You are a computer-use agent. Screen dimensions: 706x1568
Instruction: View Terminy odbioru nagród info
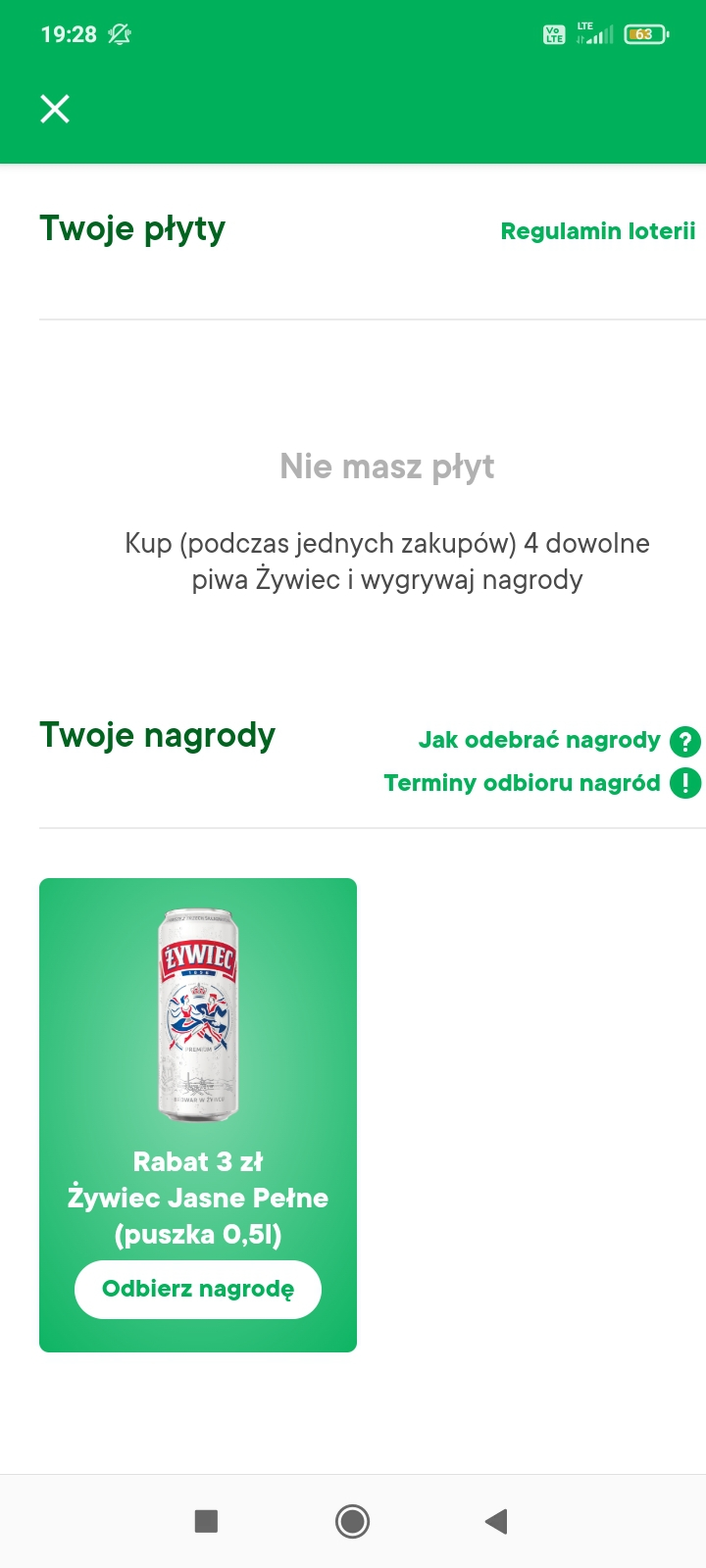541,783
